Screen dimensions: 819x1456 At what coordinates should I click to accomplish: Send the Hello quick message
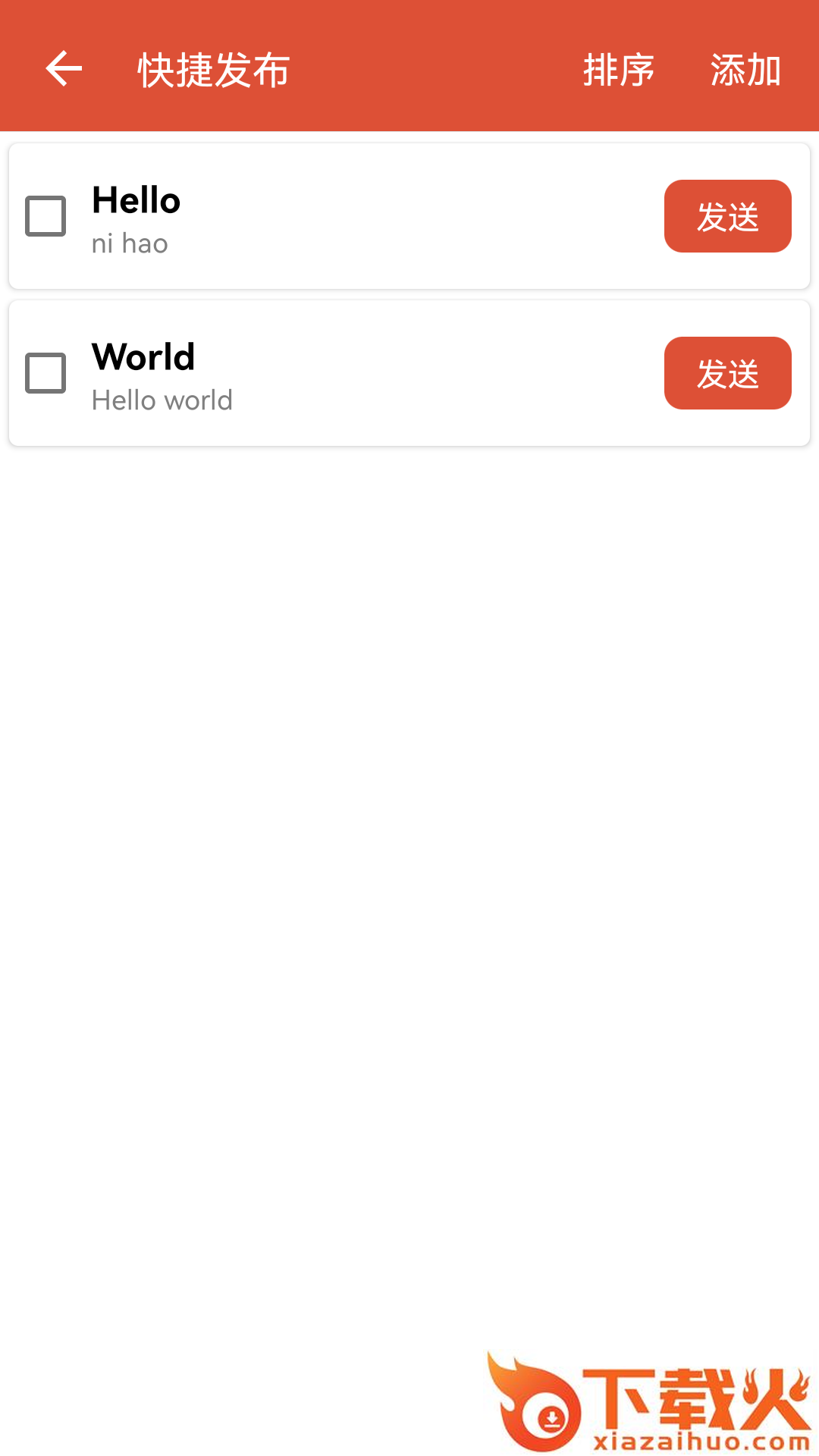[727, 216]
